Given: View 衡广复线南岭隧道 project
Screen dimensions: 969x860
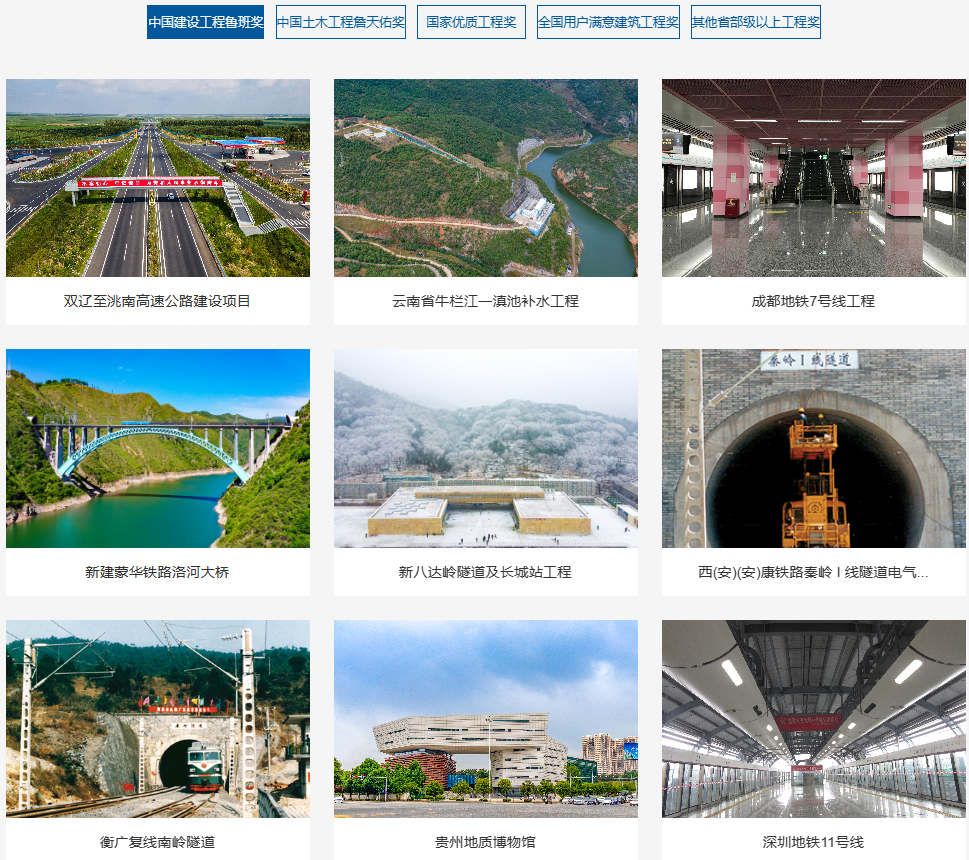Looking at the screenshot, I should [158, 740].
